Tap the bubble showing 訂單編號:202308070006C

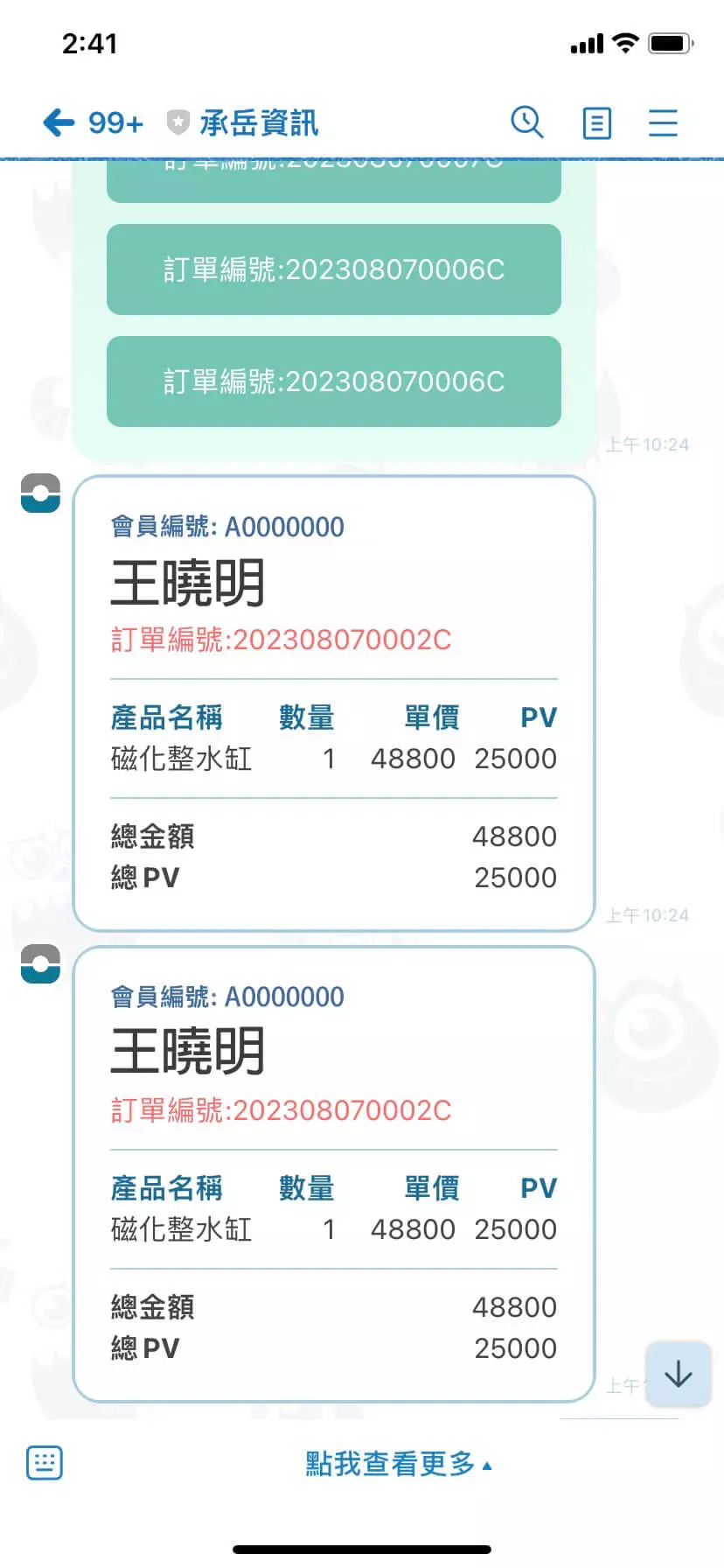333,269
